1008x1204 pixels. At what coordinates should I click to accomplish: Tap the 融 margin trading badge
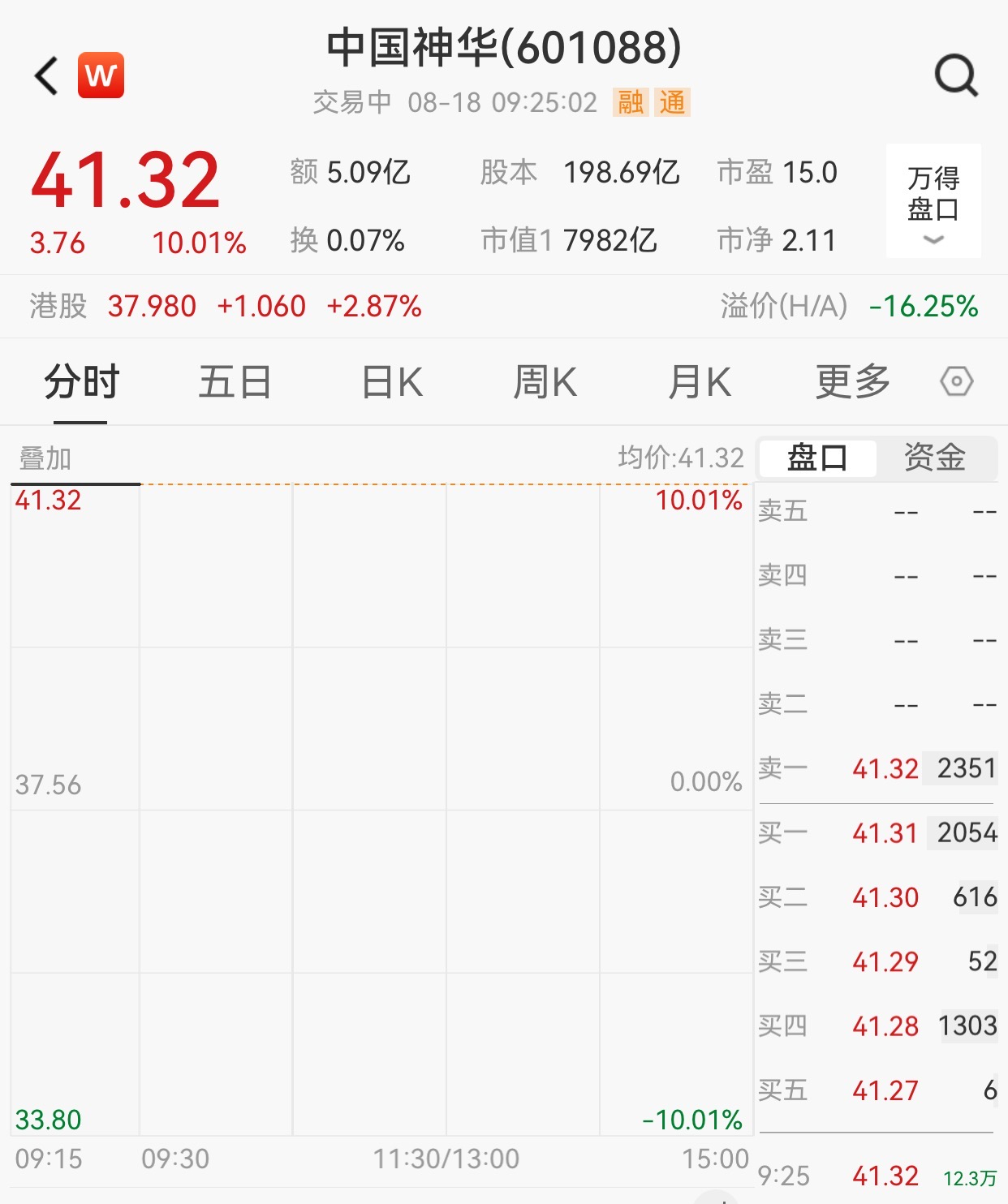click(x=632, y=104)
